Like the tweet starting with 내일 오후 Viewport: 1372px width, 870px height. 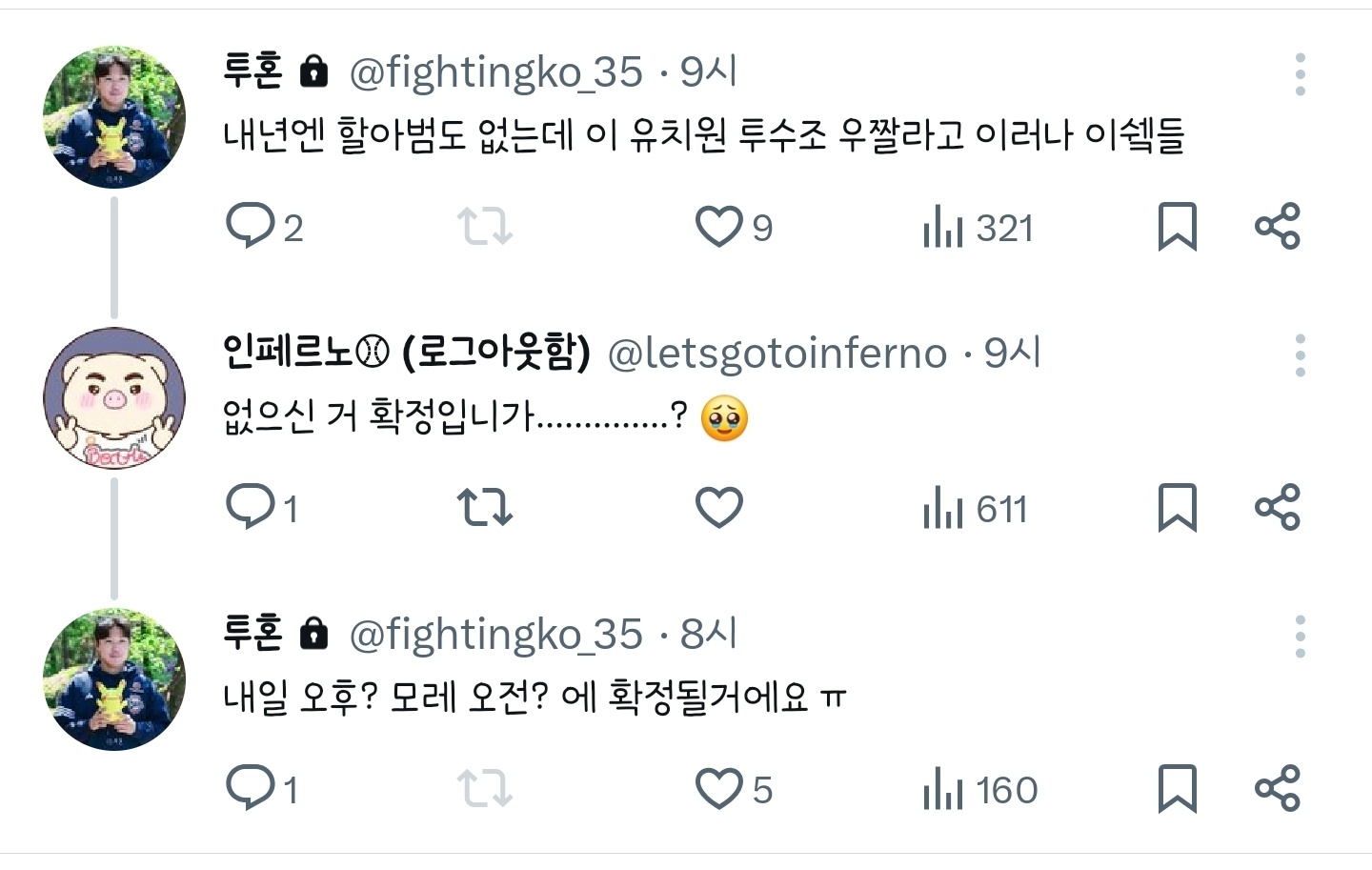click(718, 788)
